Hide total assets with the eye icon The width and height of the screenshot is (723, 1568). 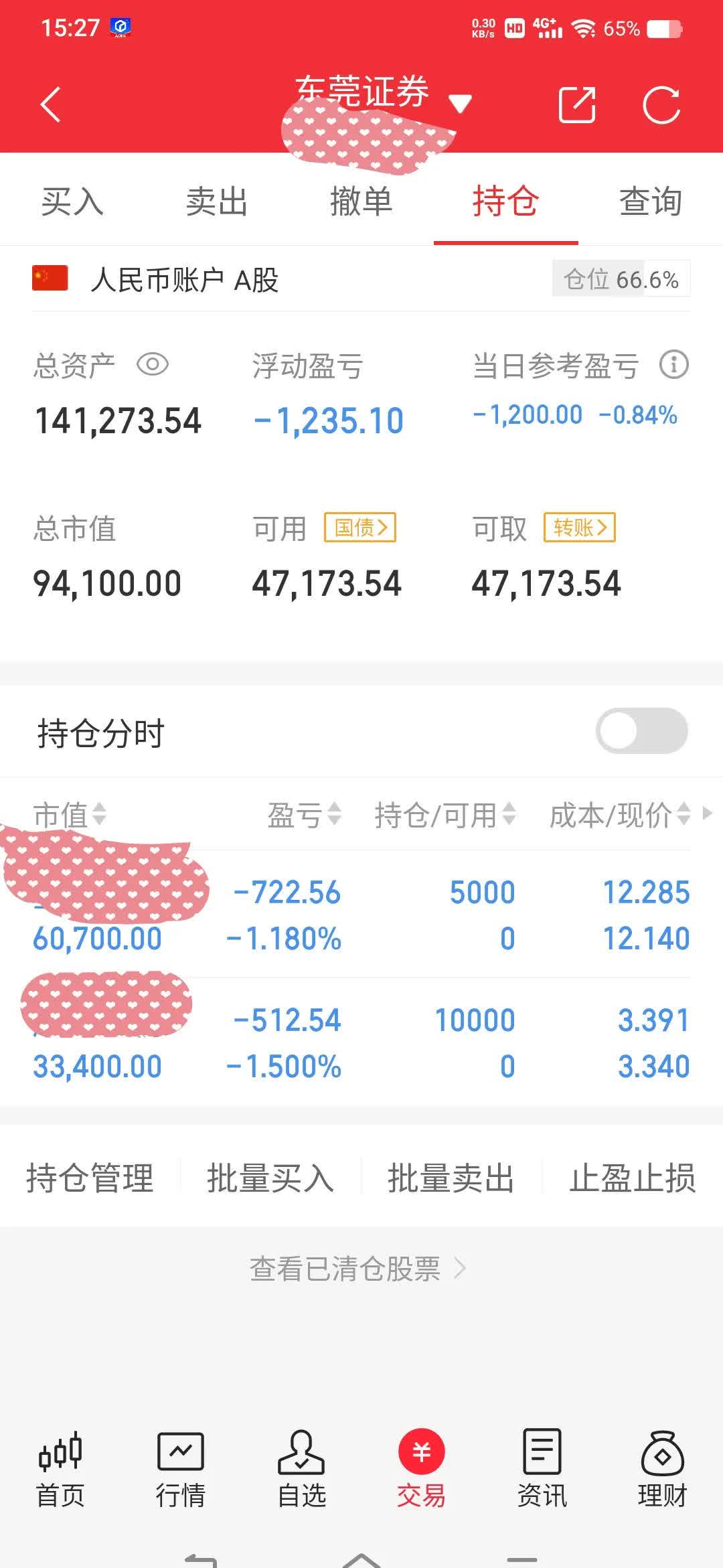click(x=153, y=365)
